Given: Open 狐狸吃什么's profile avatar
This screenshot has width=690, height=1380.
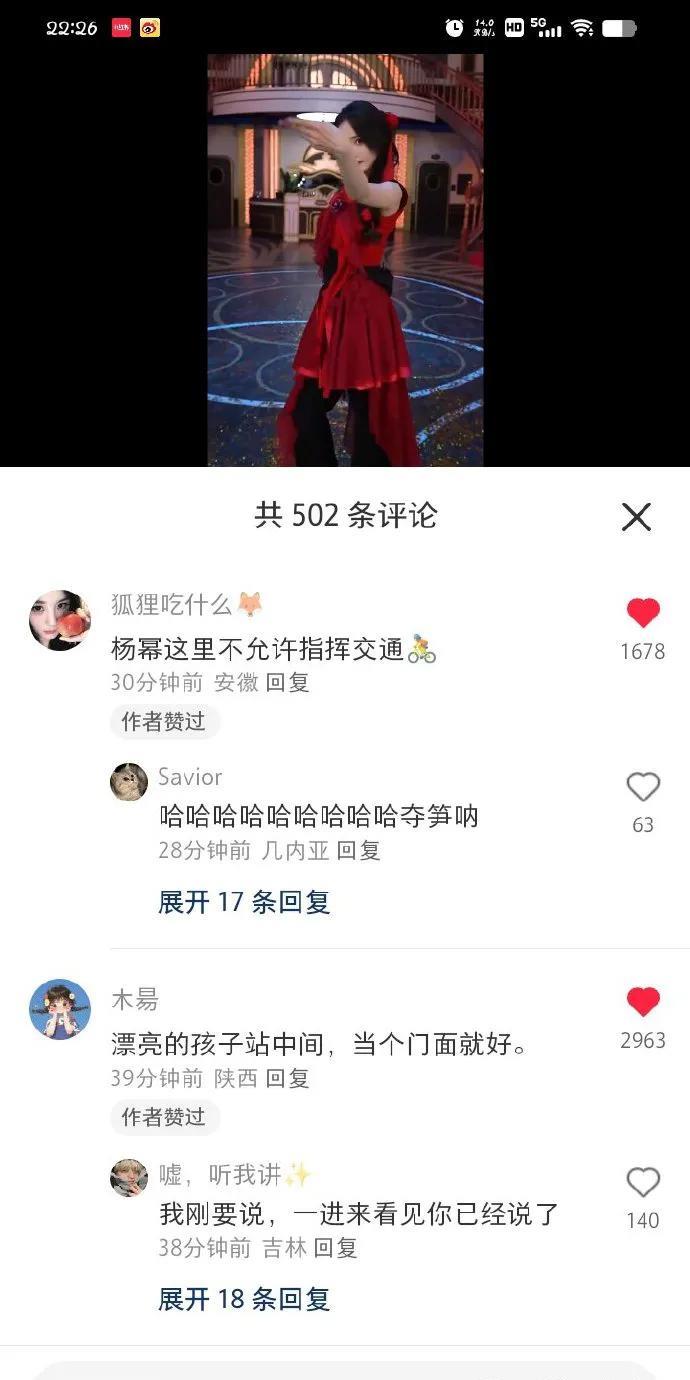Looking at the screenshot, I should [60, 620].
